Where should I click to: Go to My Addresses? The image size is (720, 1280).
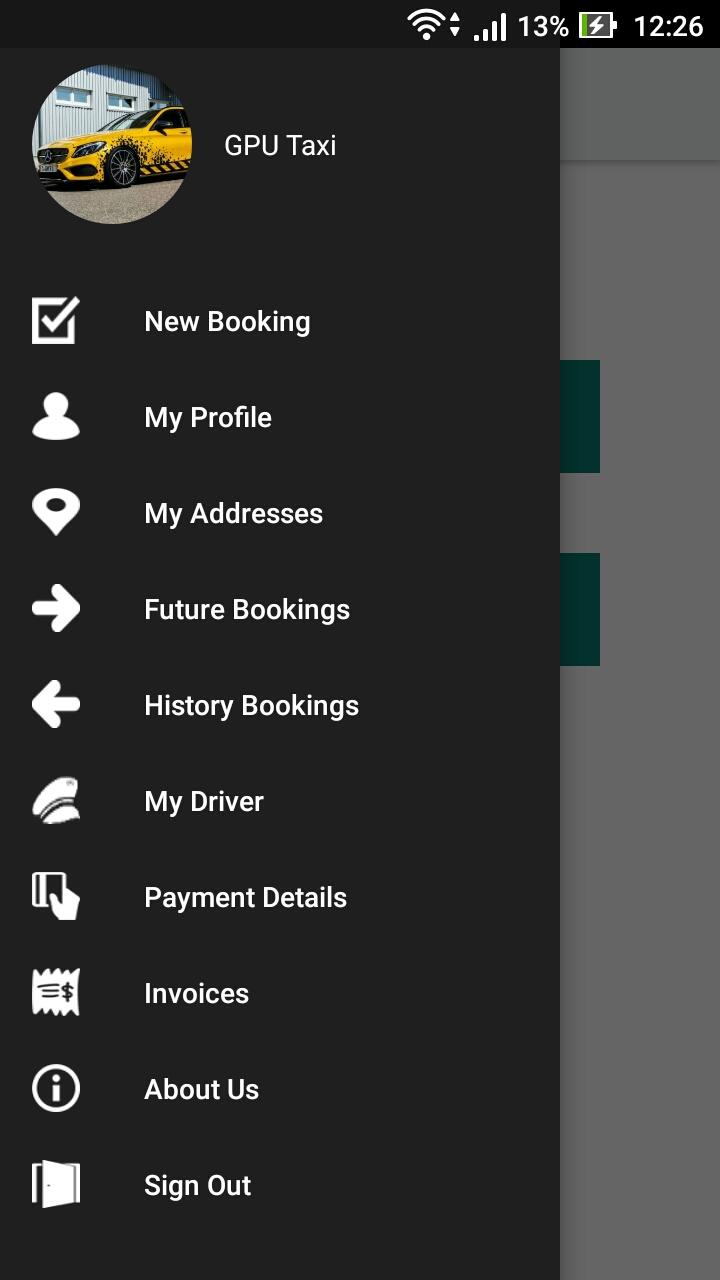(x=233, y=514)
